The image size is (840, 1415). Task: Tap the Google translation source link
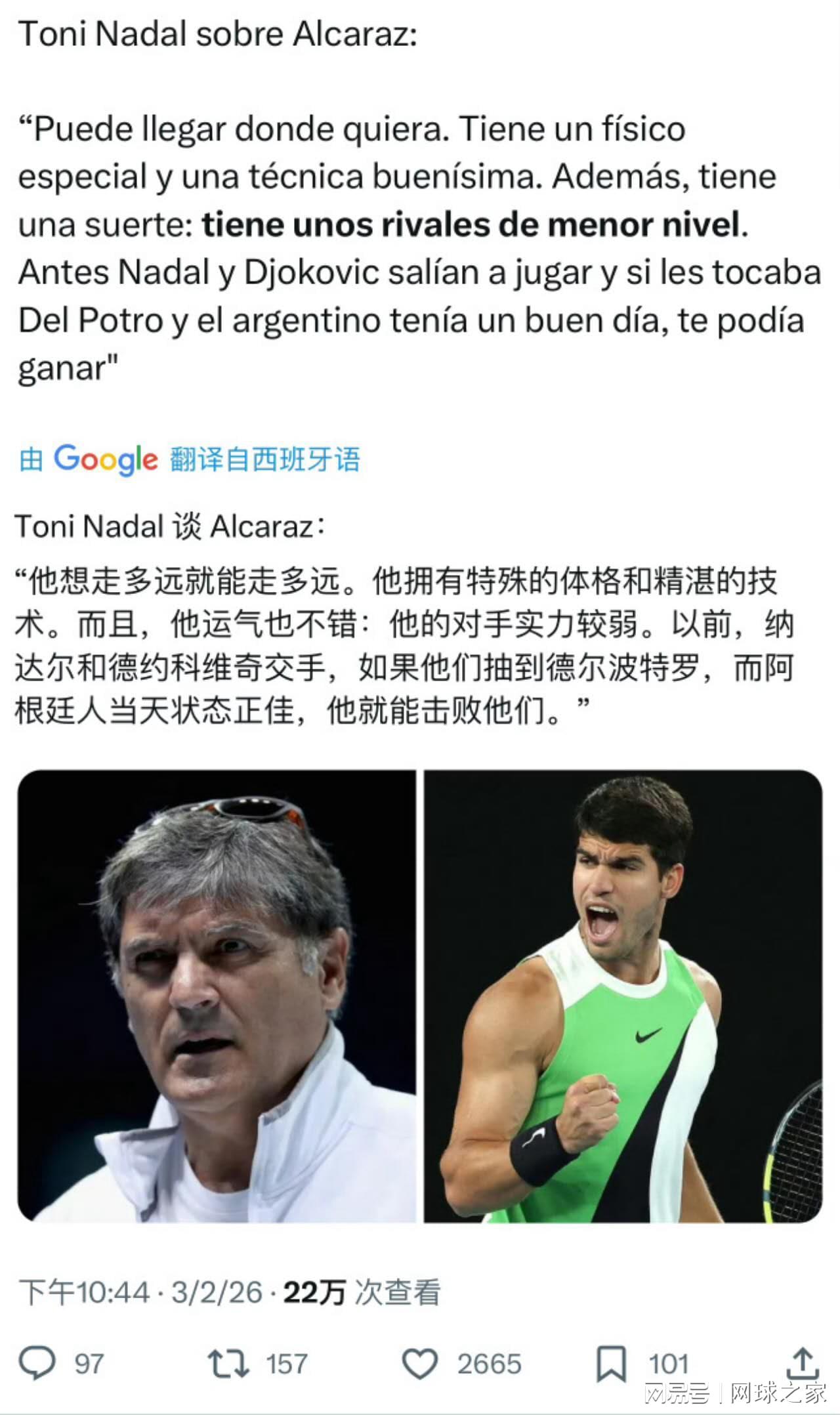190,459
